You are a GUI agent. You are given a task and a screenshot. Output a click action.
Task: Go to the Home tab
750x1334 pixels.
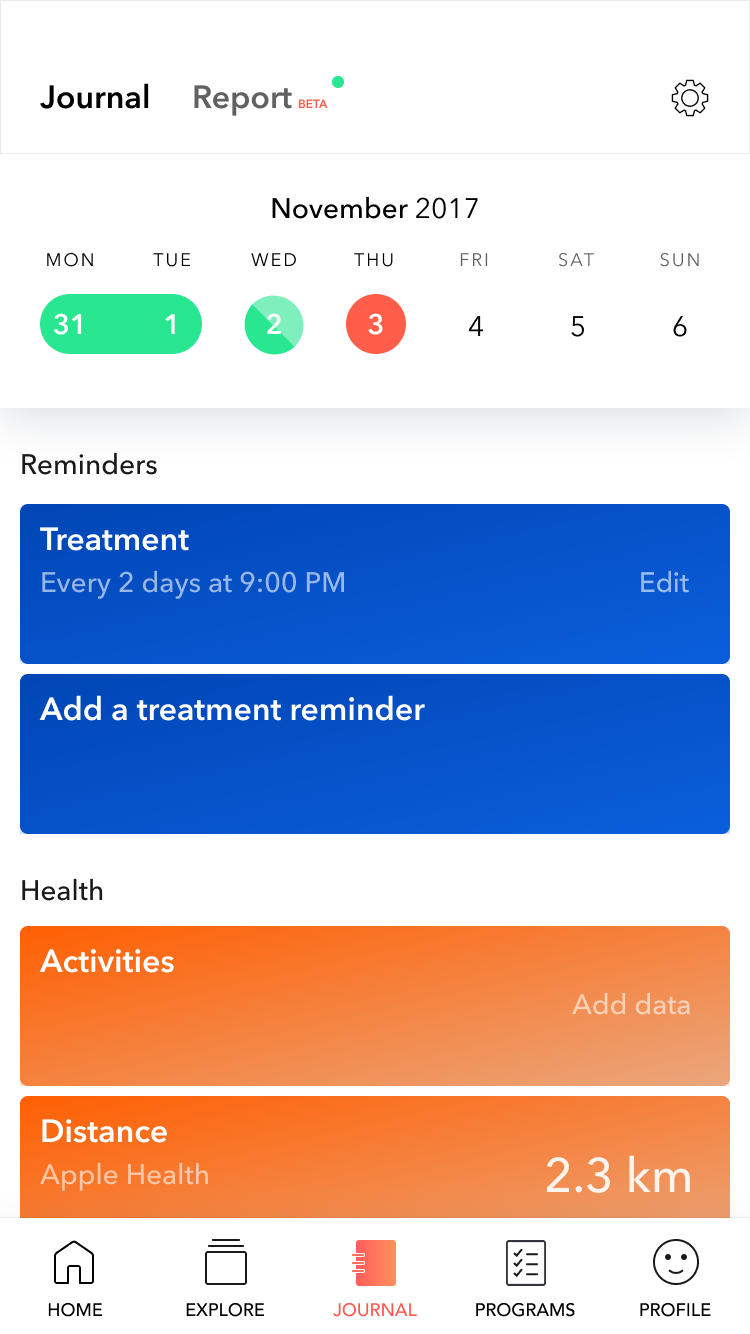click(x=75, y=1278)
